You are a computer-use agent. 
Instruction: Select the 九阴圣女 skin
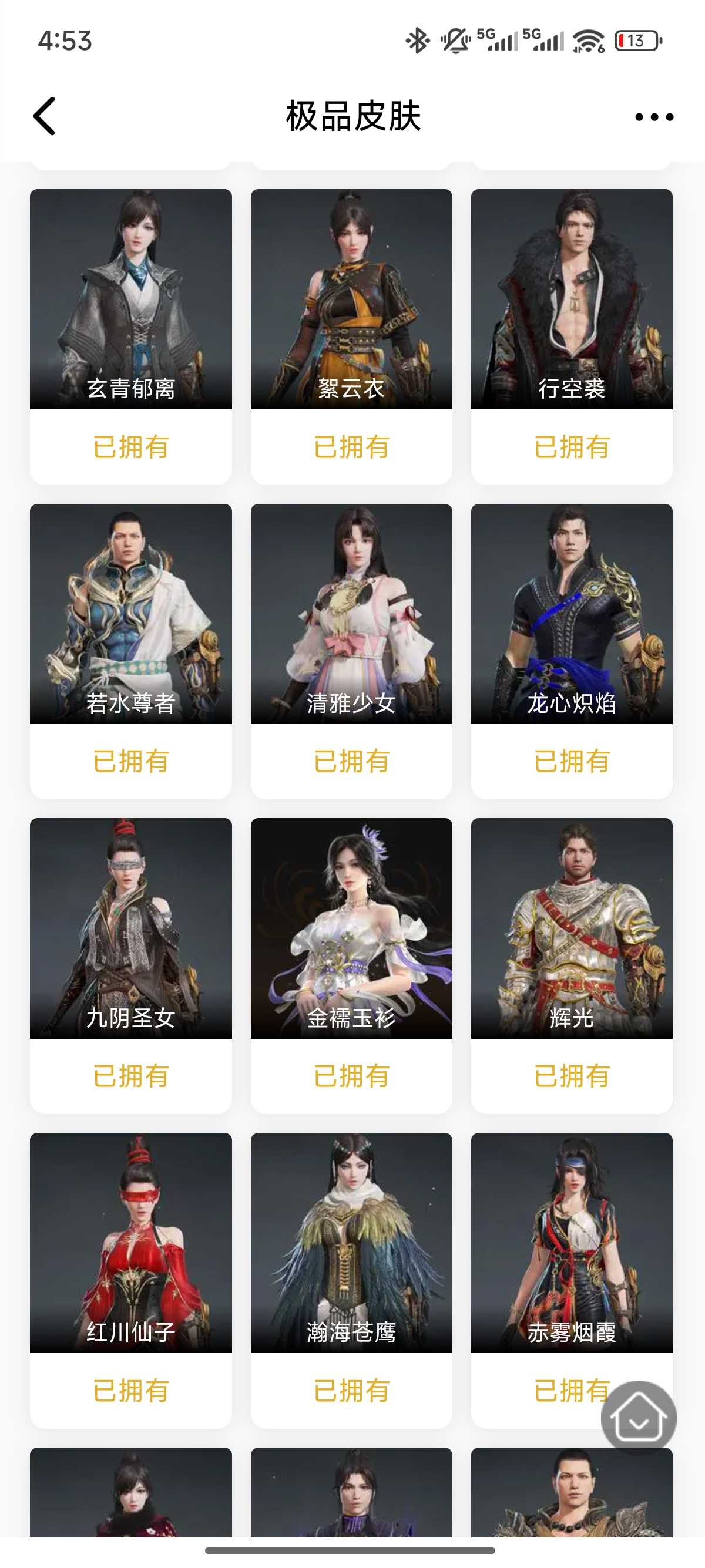131,928
